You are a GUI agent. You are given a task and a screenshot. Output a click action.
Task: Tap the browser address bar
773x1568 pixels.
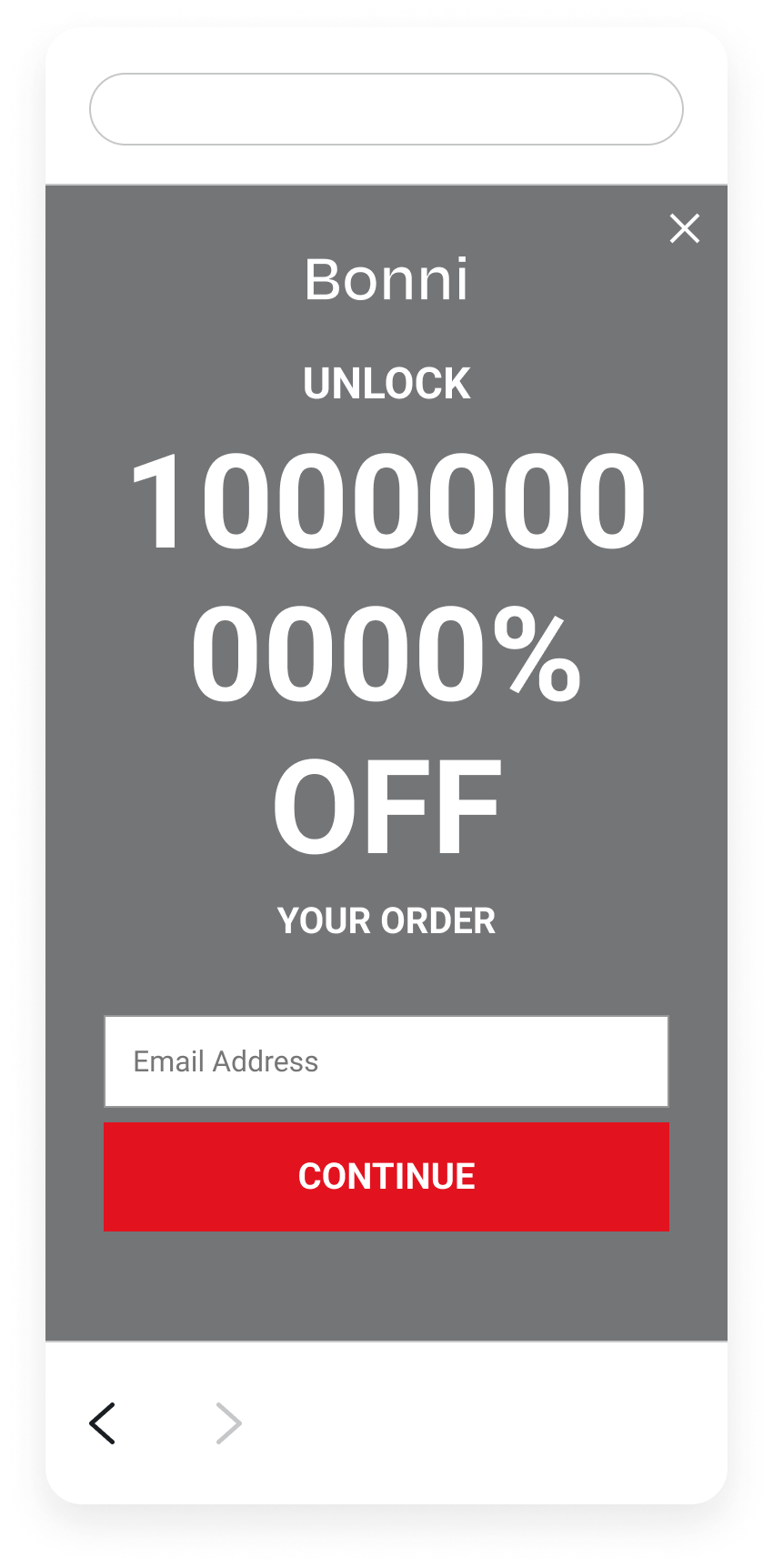(x=386, y=109)
